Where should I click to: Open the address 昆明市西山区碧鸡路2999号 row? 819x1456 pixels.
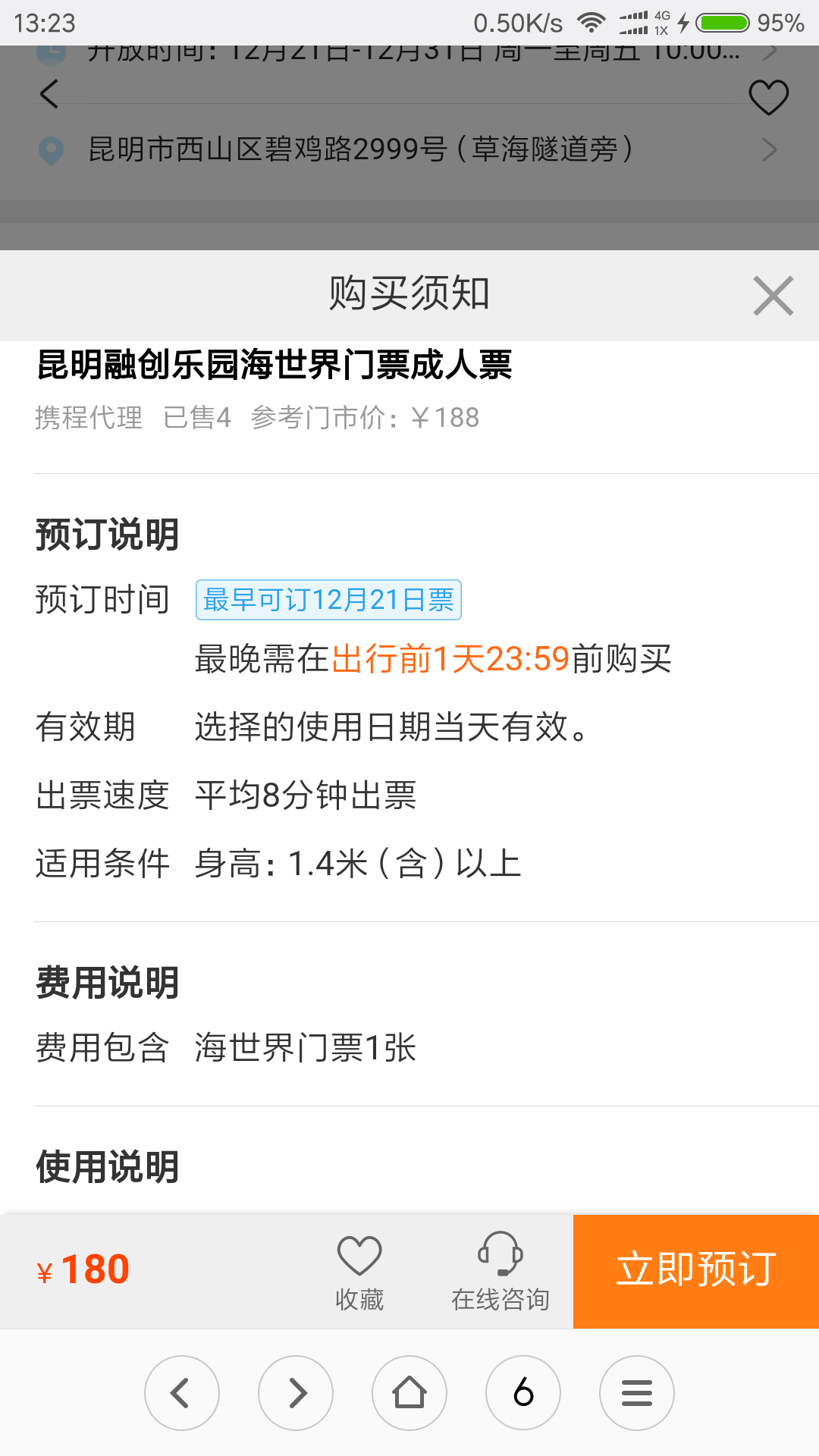click(409, 149)
